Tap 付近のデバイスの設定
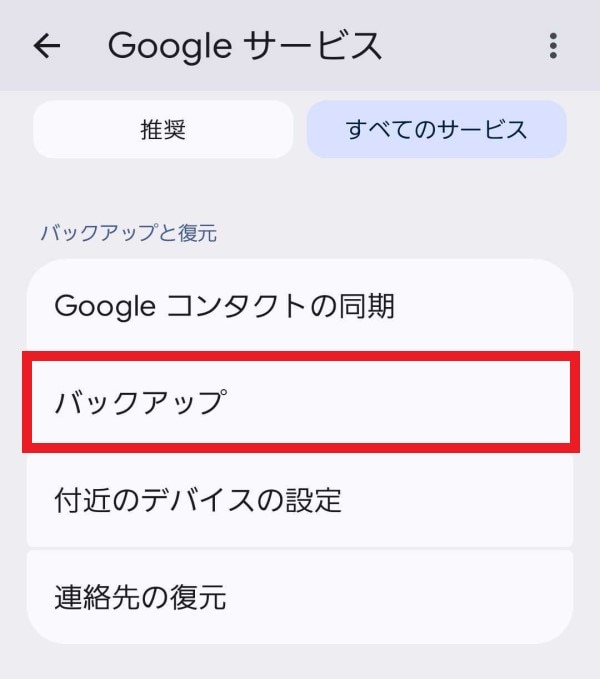 tap(300, 499)
